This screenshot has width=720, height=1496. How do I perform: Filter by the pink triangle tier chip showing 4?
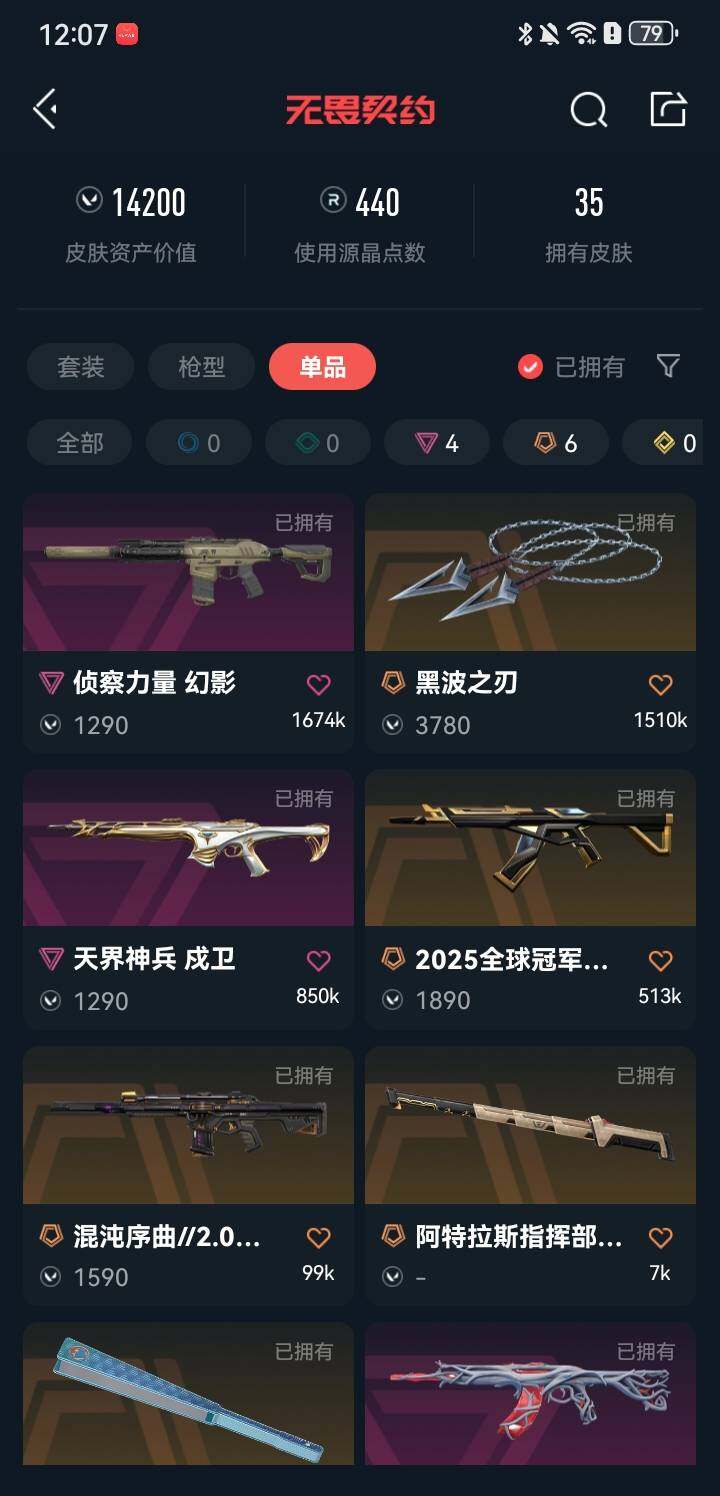coord(437,443)
